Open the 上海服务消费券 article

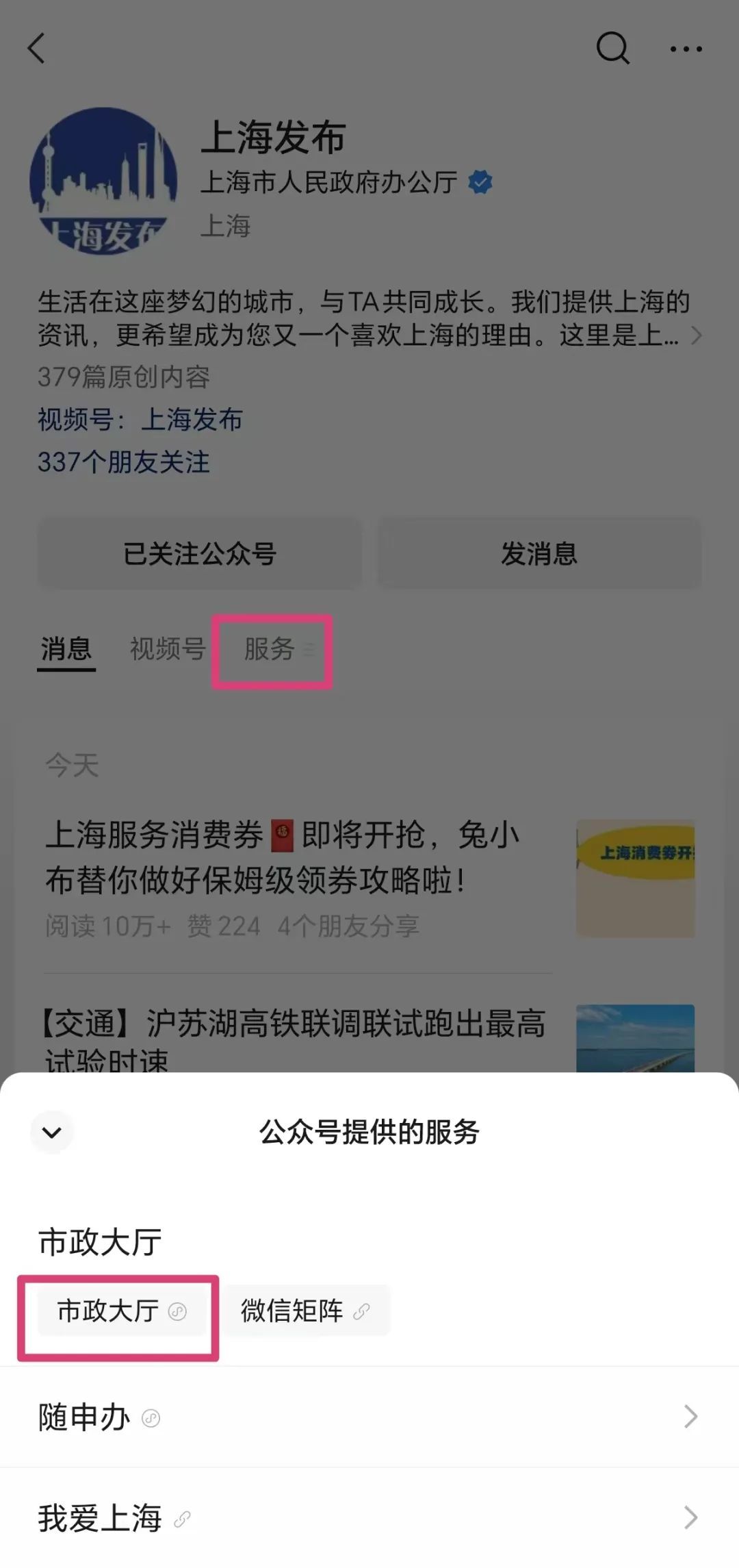[x=294, y=857]
